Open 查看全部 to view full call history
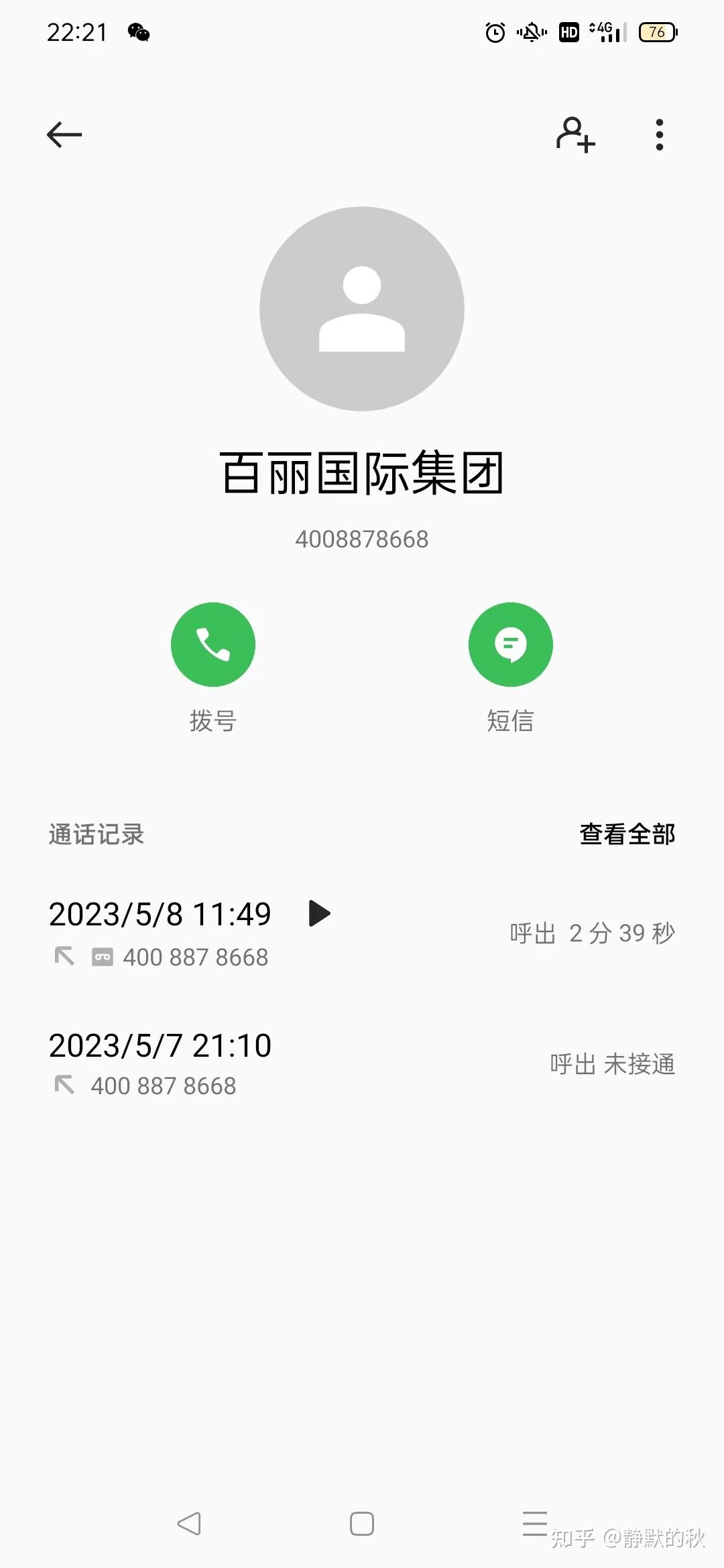This screenshot has width=724, height=1568. coord(625,834)
